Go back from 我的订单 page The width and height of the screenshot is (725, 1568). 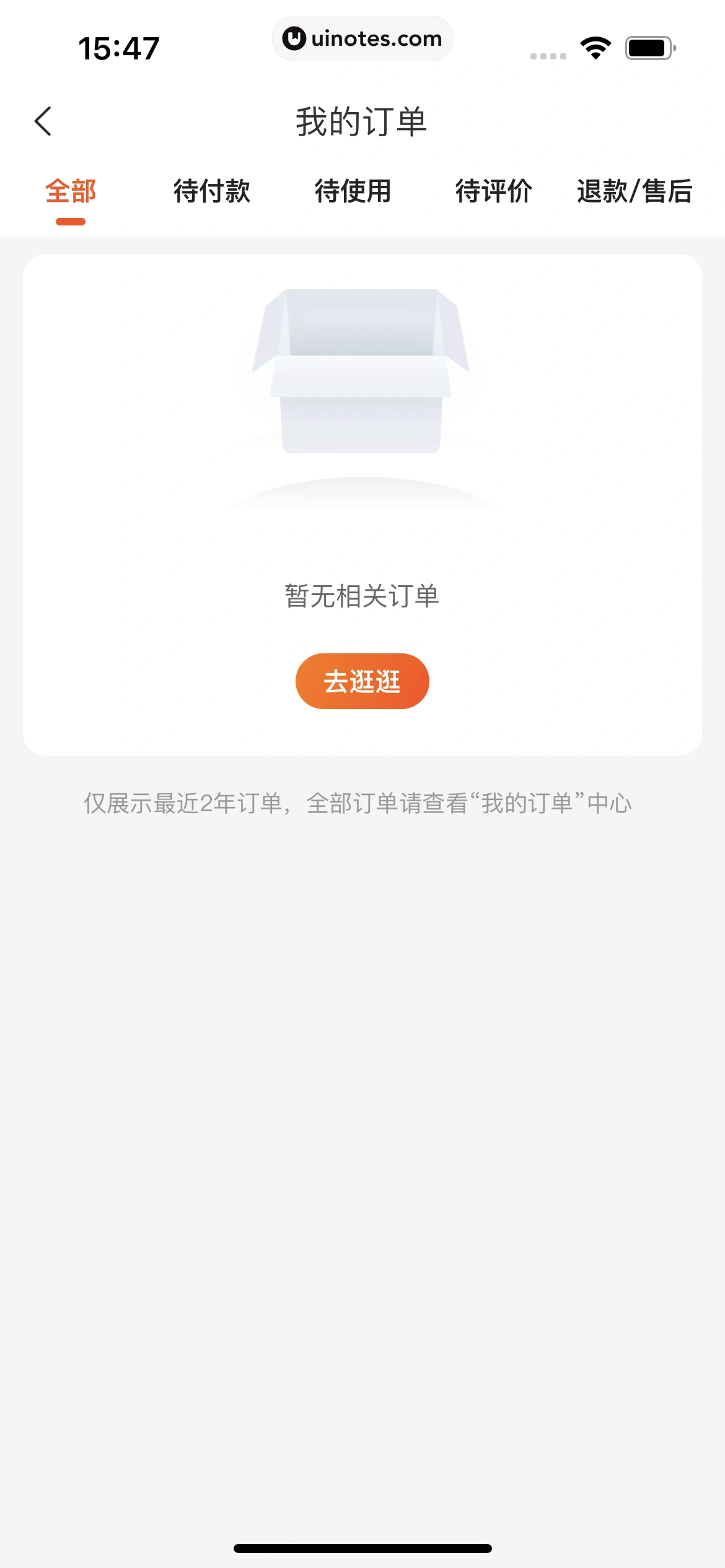[x=43, y=121]
